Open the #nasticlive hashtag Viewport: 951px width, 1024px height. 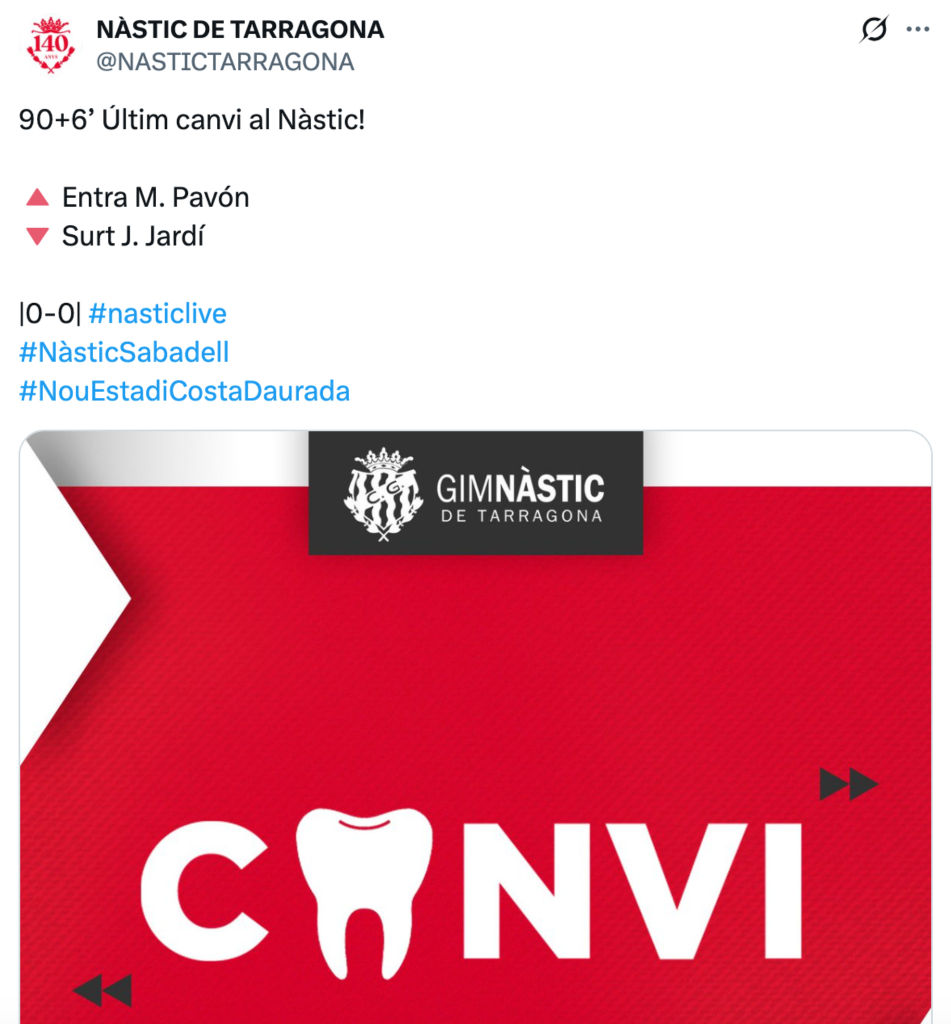point(157,314)
